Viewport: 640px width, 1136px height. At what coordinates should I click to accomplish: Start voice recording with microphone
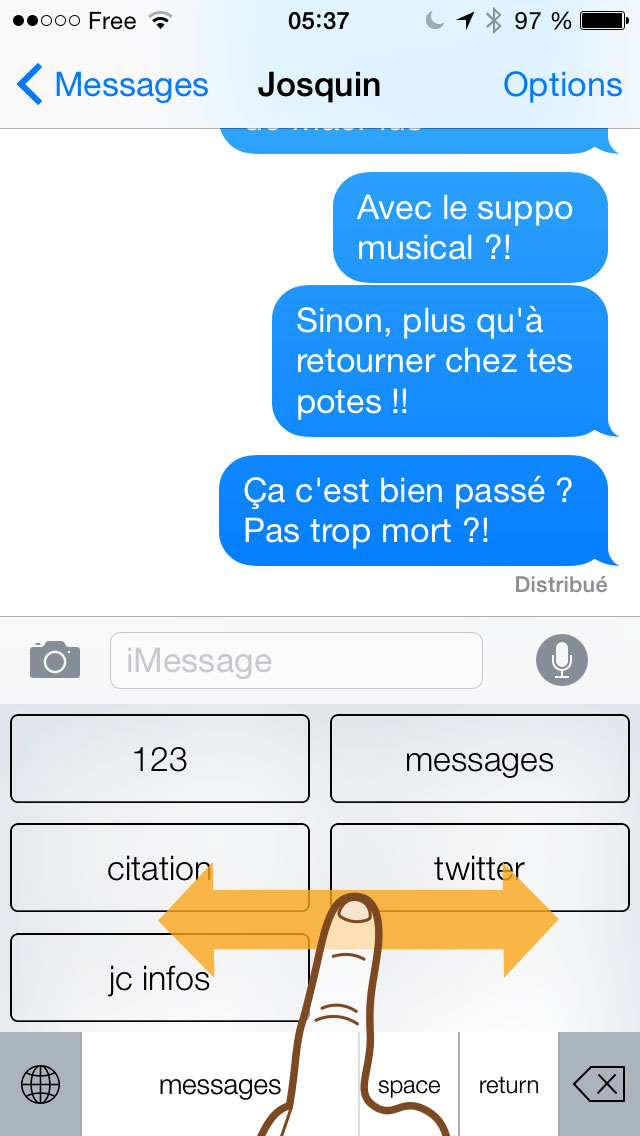pyautogui.click(x=562, y=660)
